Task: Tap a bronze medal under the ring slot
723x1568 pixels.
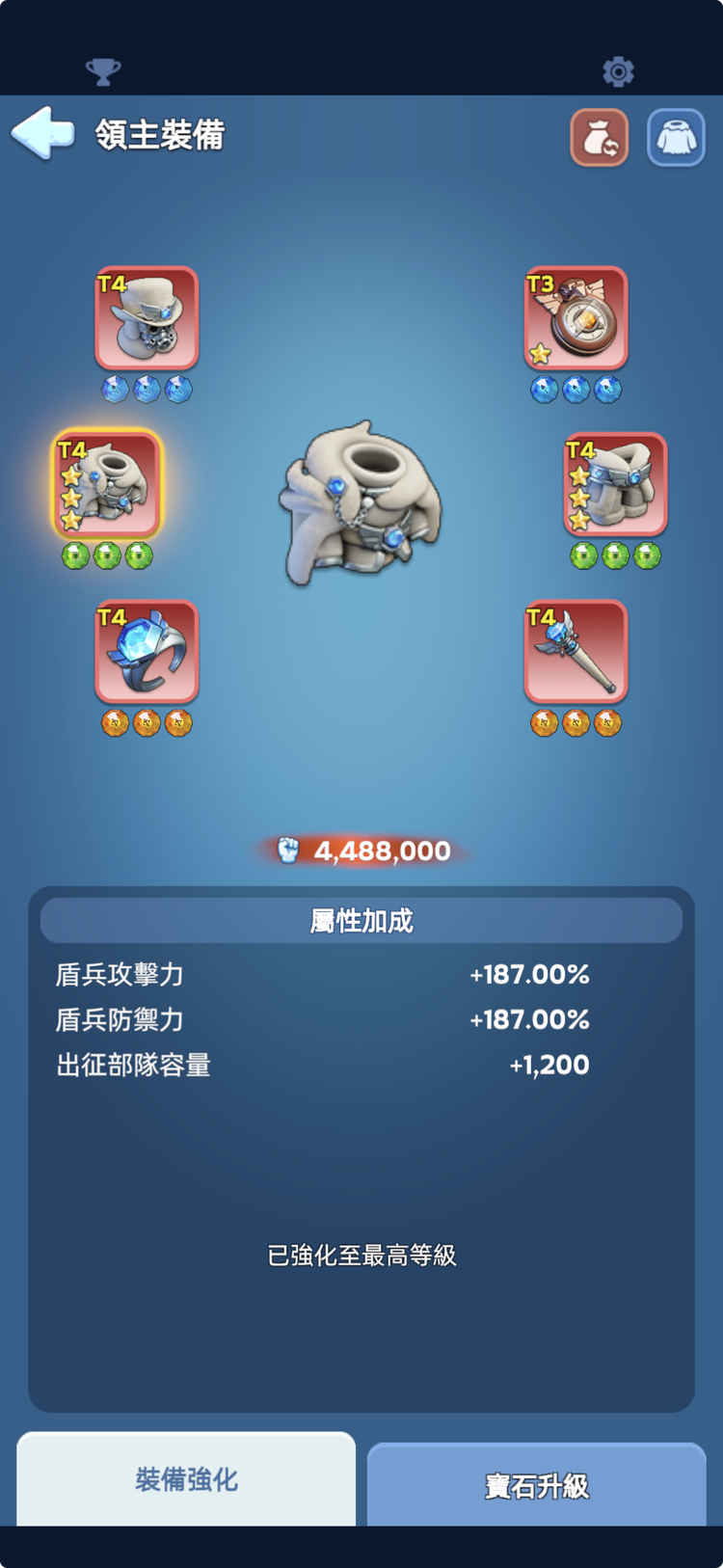Action: [x=116, y=721]
